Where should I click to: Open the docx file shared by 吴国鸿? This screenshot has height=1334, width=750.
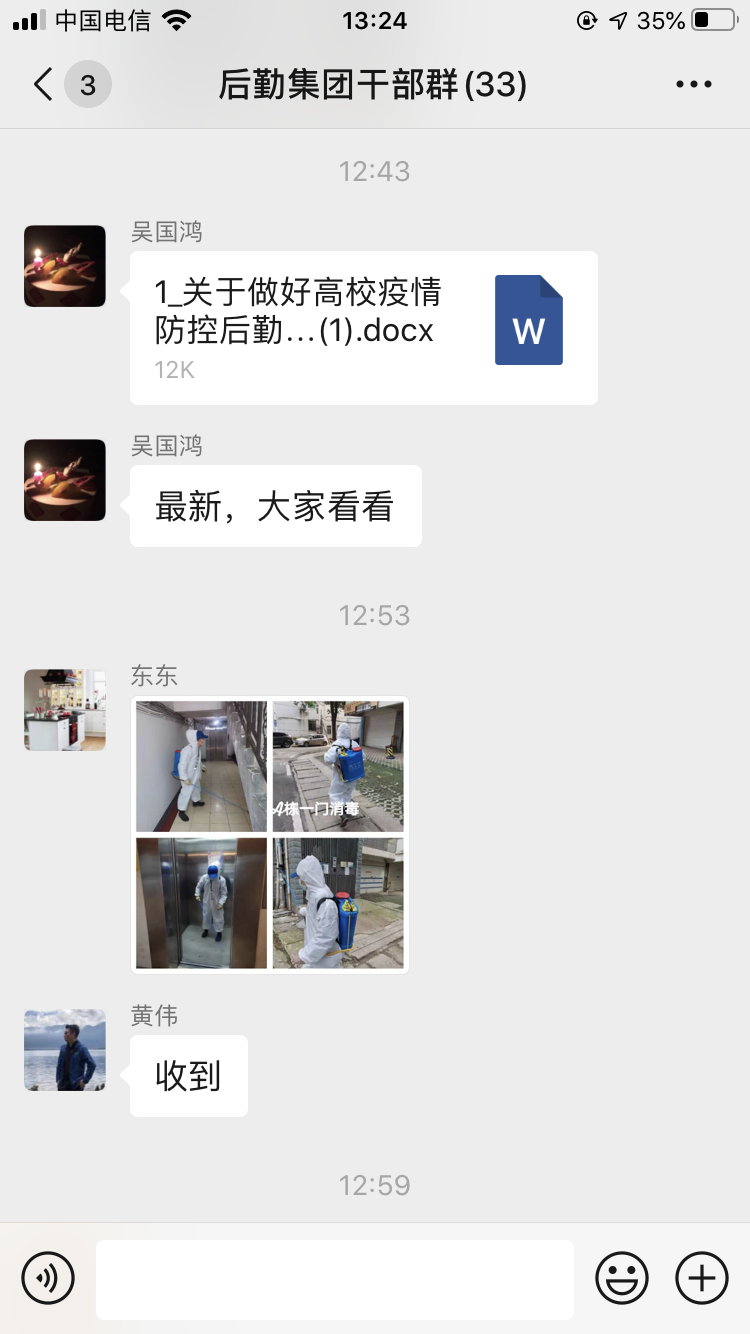[363, 327]
